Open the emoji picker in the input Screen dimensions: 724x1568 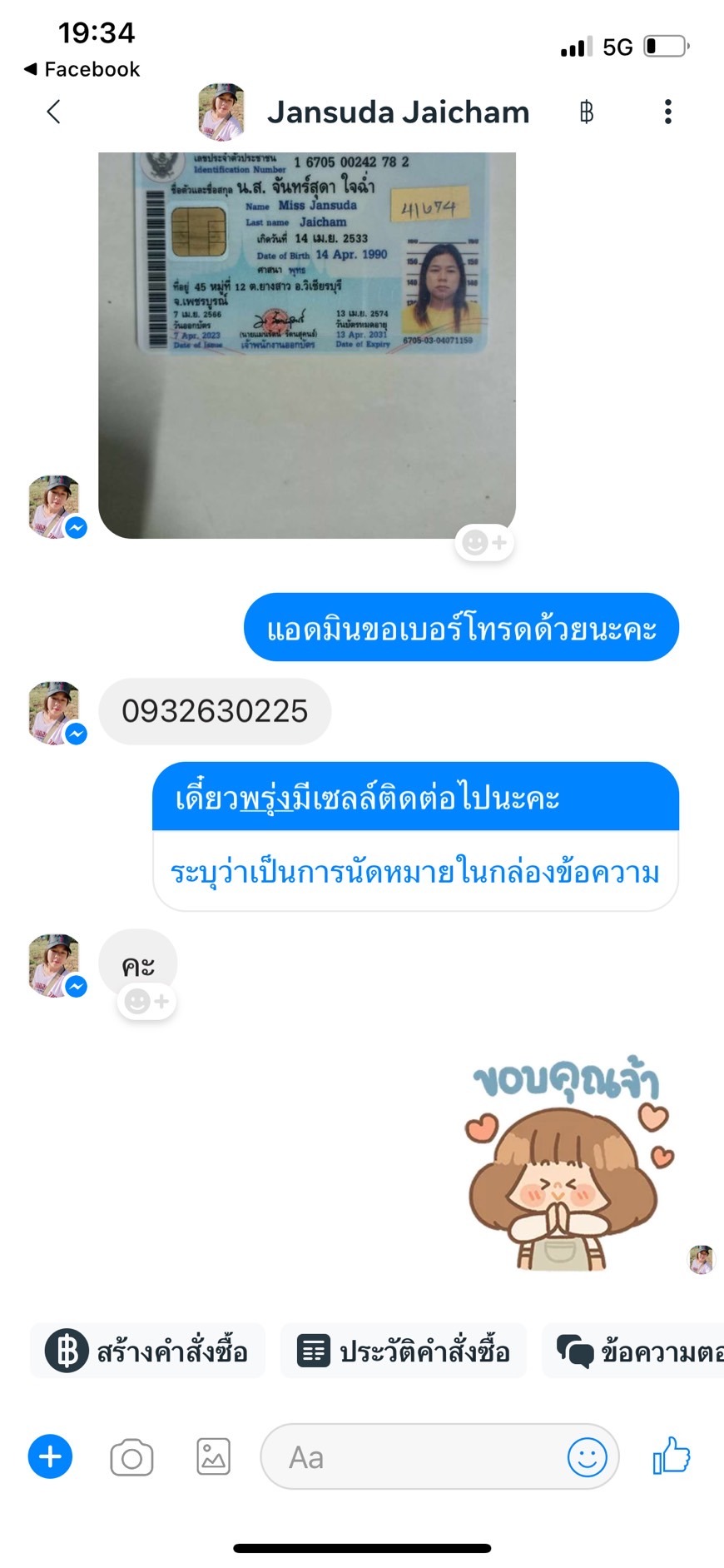(x=587, y=1456)
